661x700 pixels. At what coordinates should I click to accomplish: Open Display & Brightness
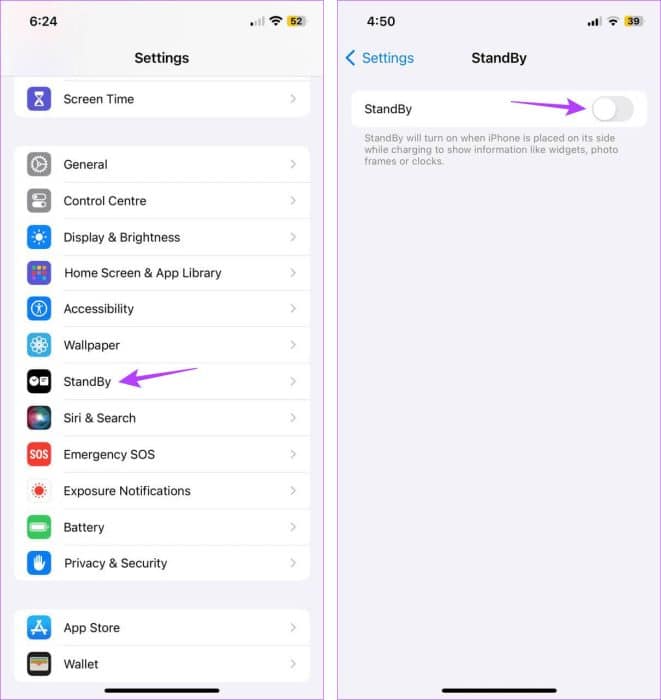160,237
